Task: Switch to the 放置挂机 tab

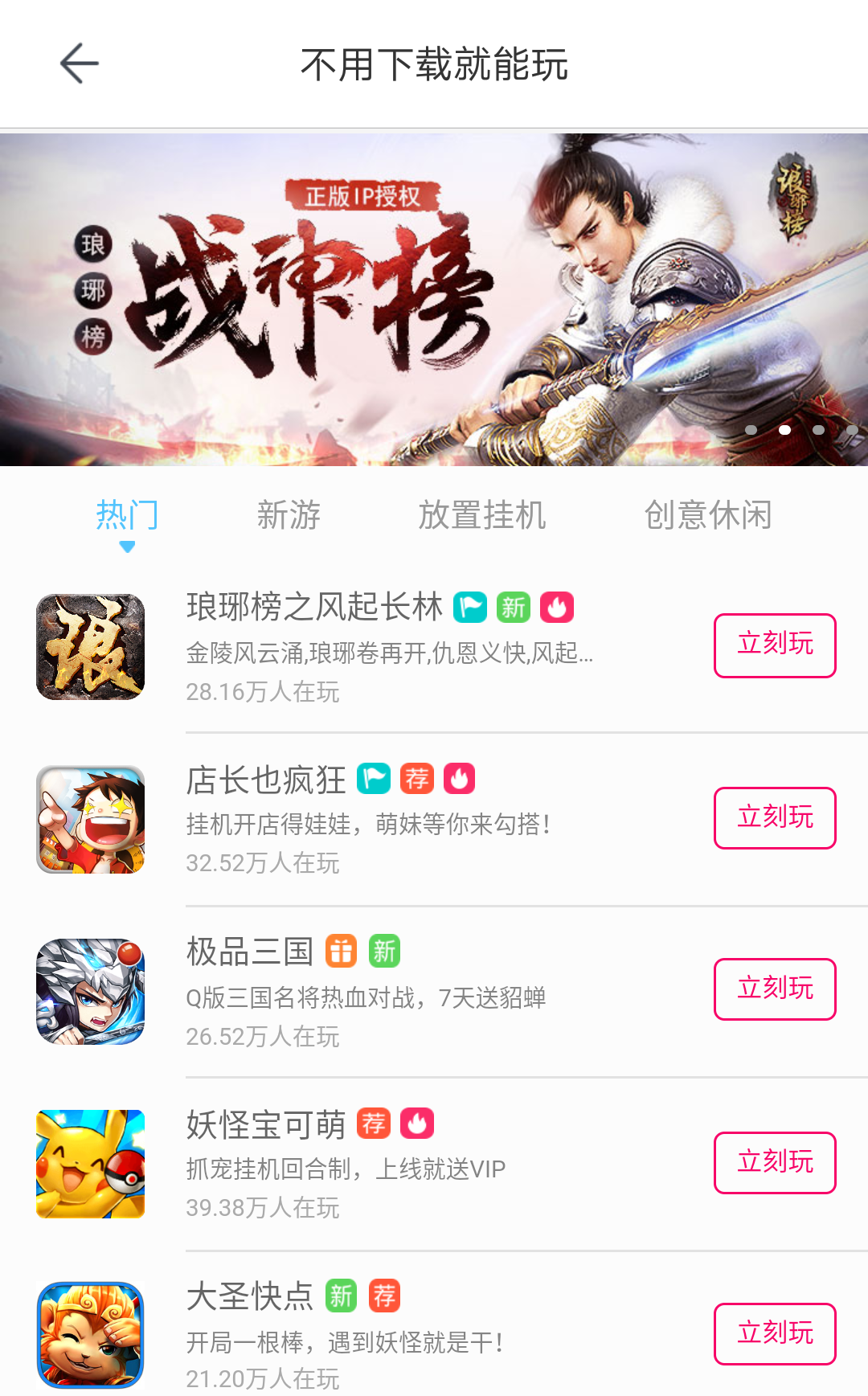Action: [481, 515]
